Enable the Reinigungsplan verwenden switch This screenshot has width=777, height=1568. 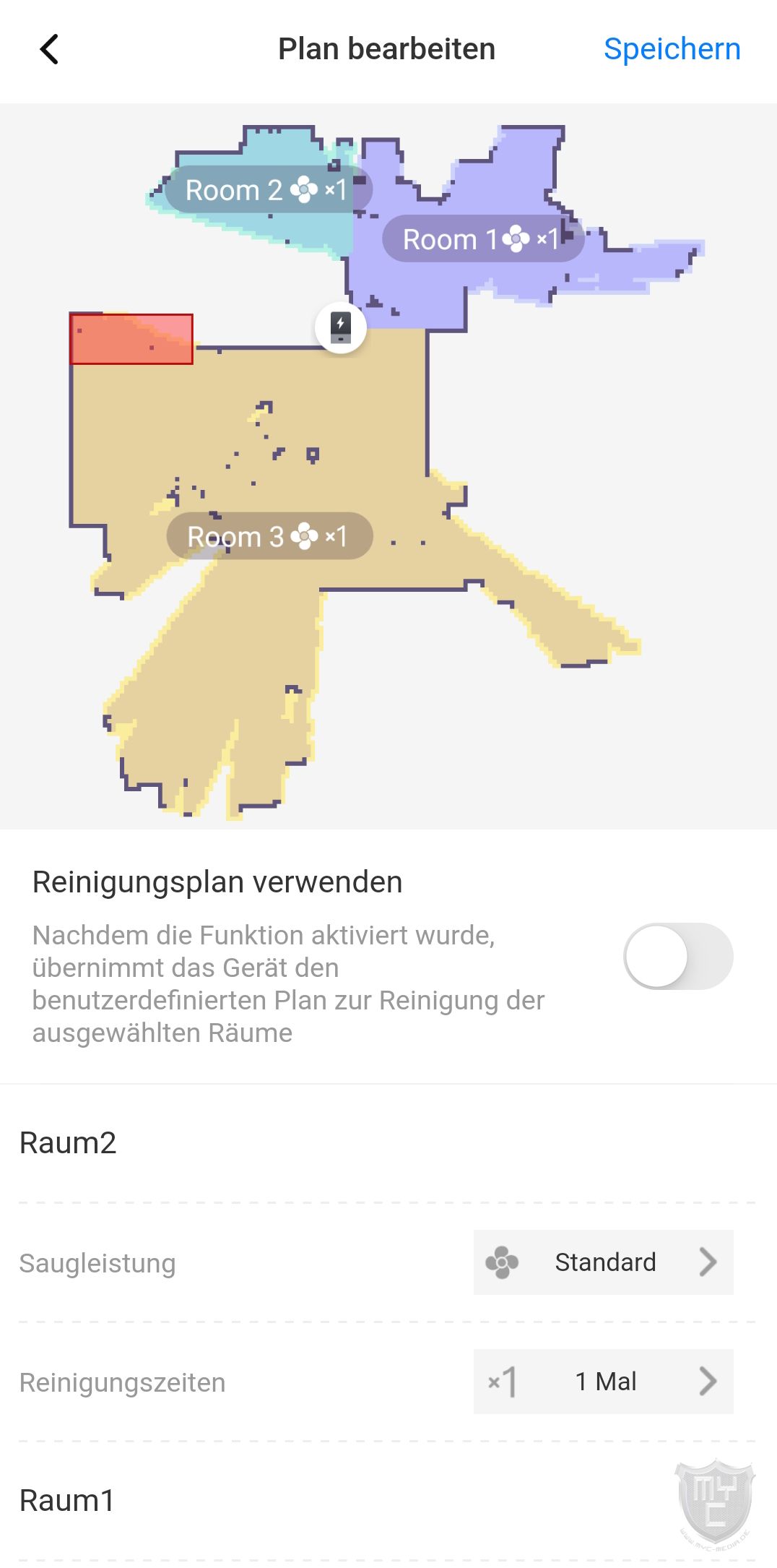(x=678, y=956)
